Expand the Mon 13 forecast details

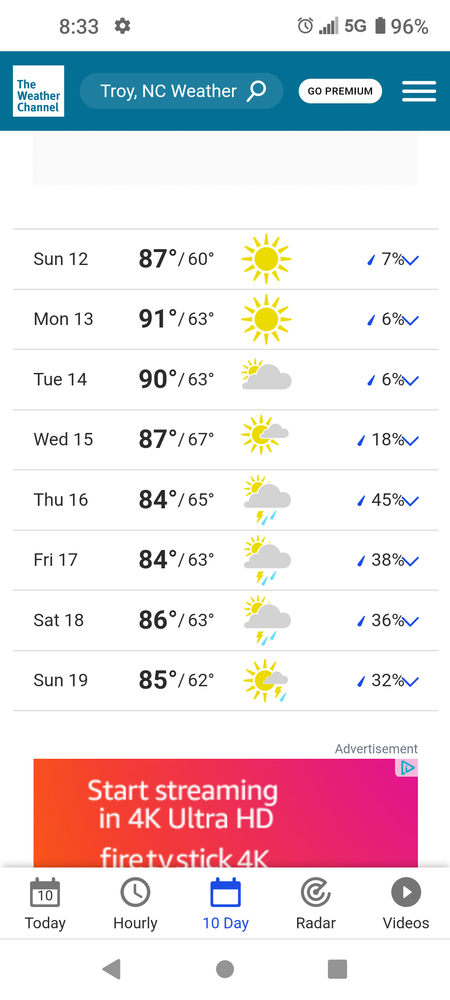(x=225, y=319)
